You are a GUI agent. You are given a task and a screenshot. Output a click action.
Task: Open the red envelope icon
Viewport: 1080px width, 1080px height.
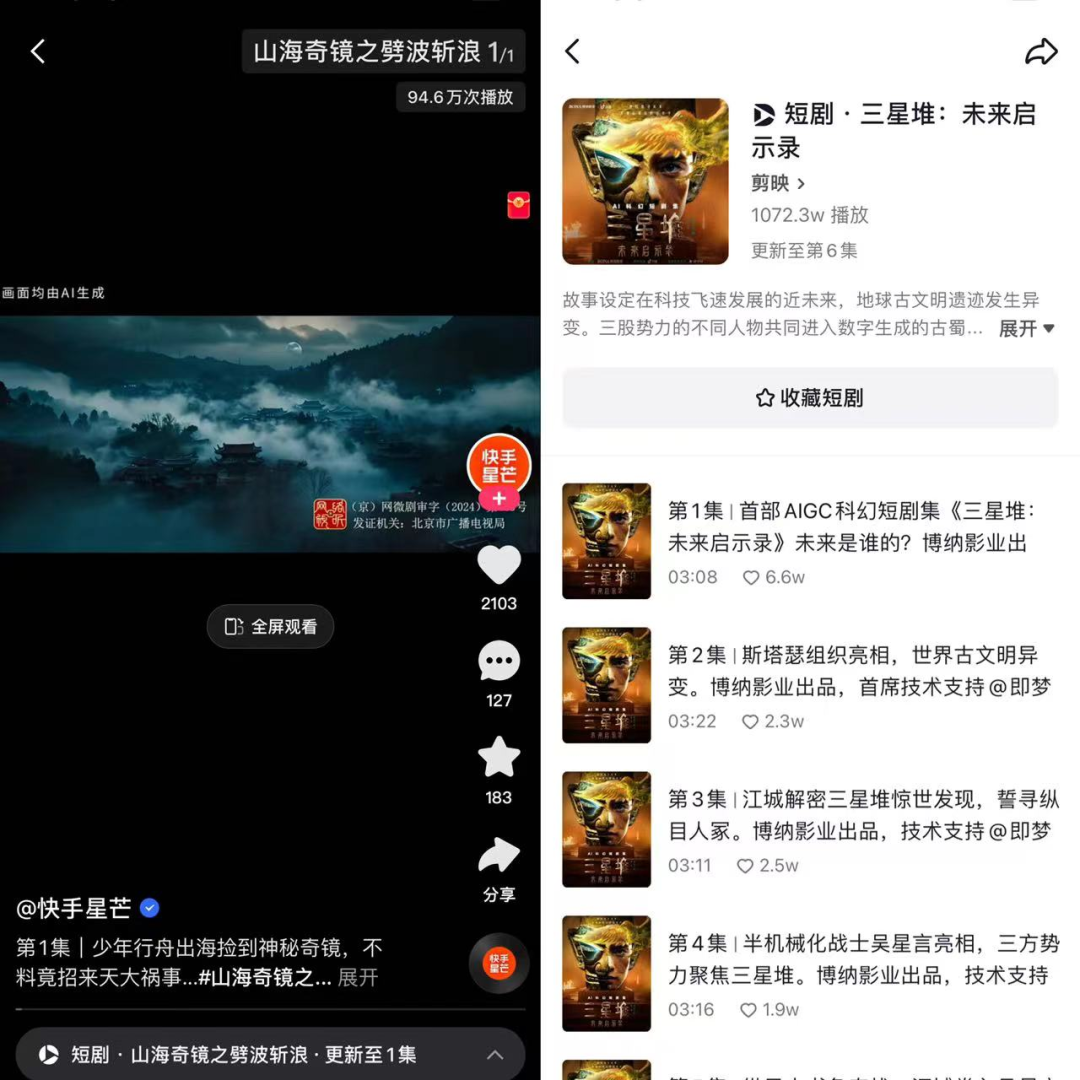(518, 205)
